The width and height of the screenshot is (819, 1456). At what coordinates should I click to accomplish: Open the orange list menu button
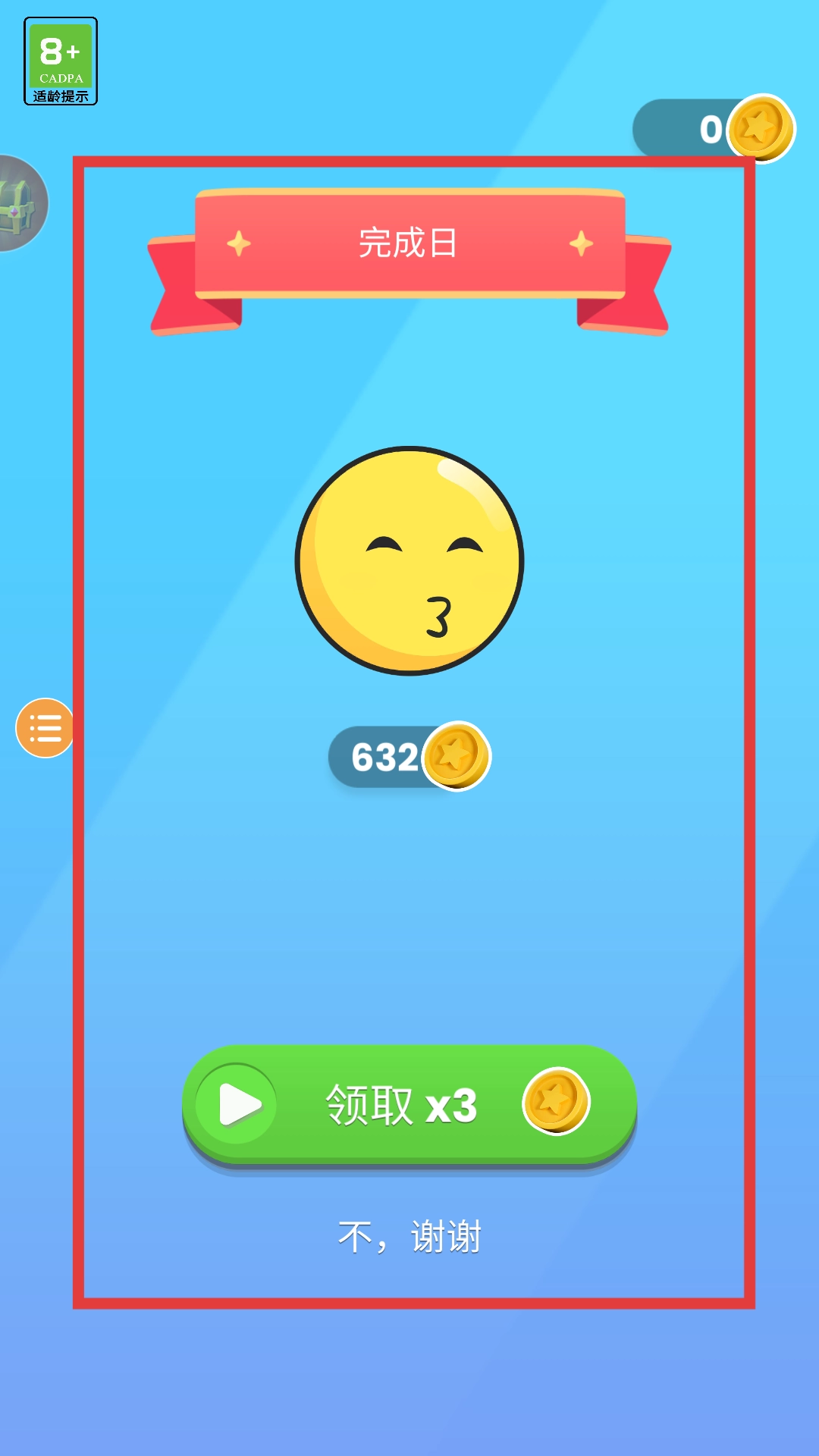[x=45, y=728]
